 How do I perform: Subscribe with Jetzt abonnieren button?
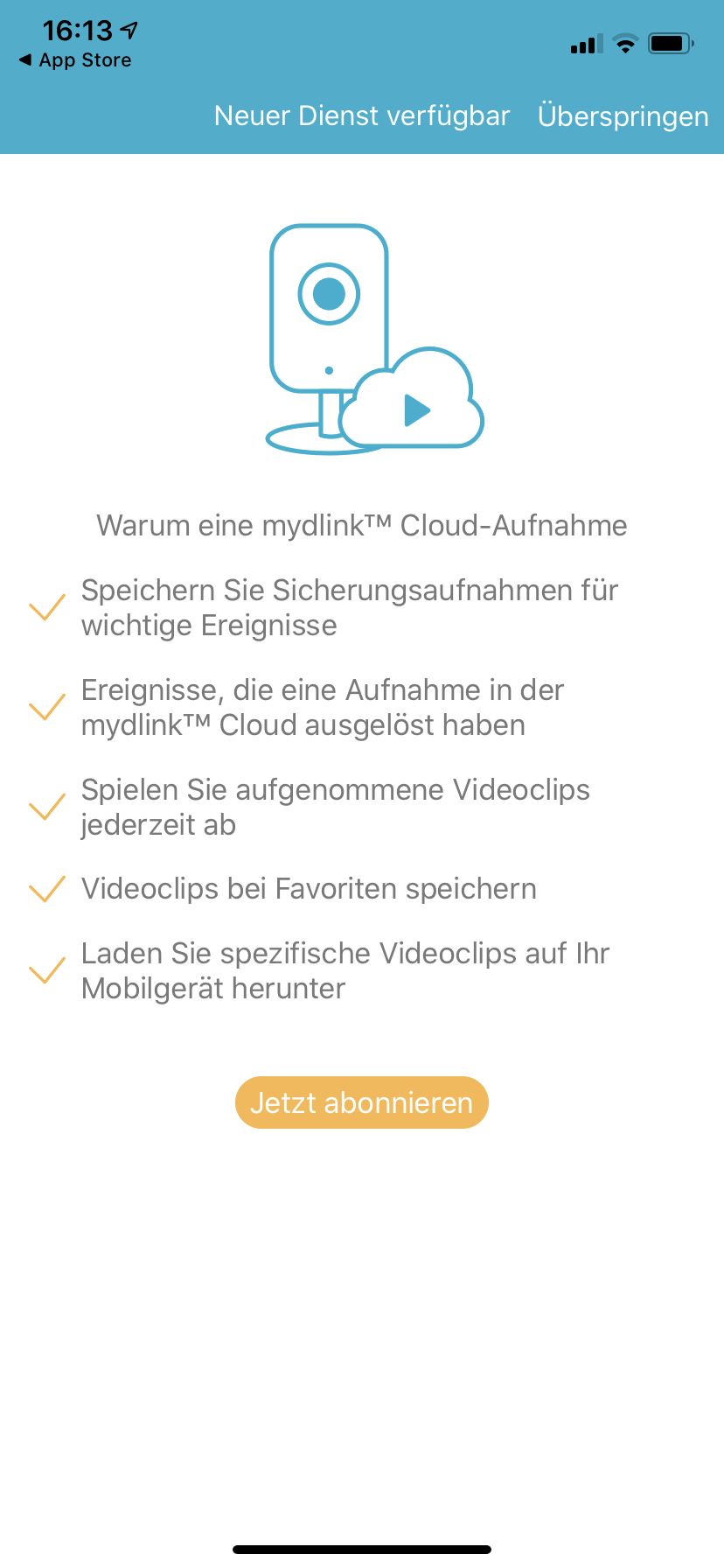361,1102
